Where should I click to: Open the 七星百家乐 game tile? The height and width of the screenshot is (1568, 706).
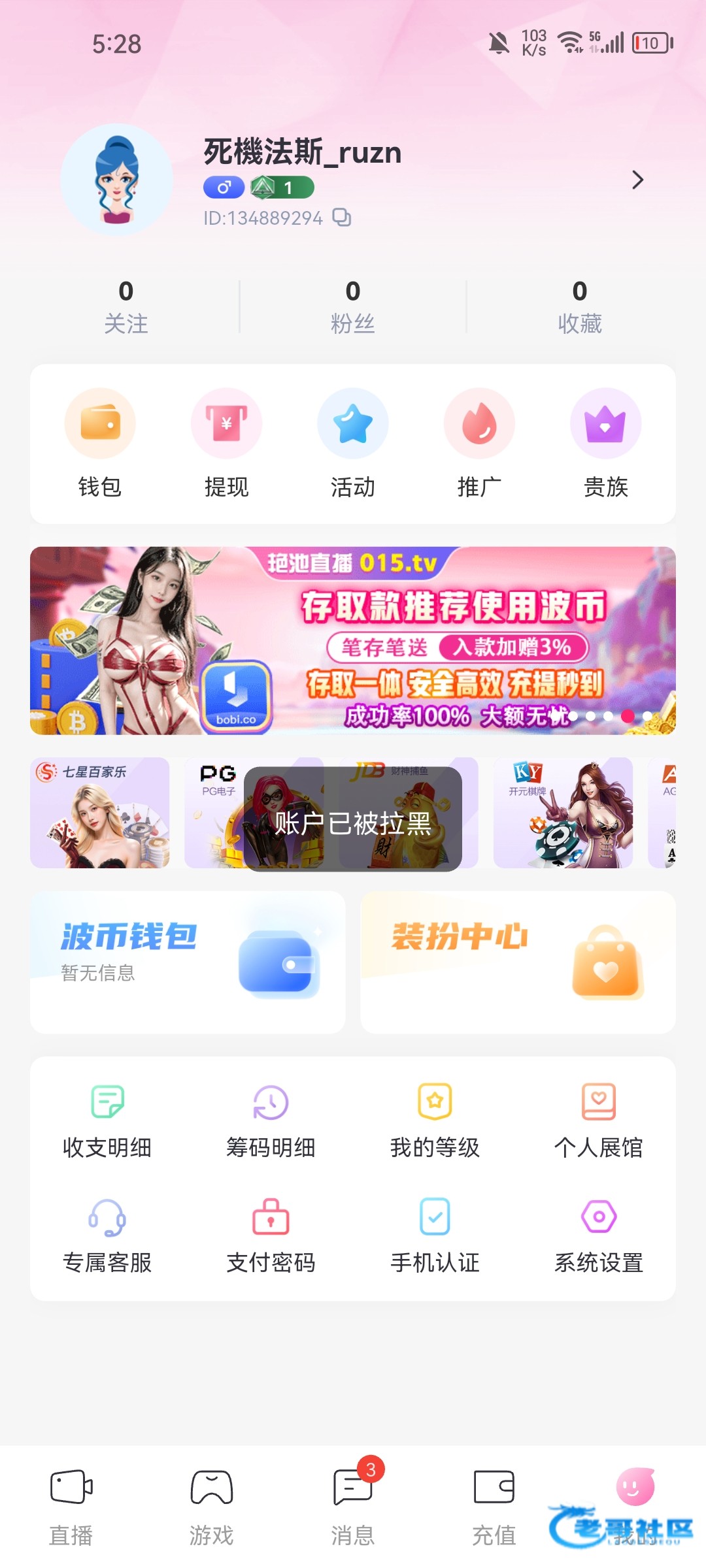(x=100, y=813)
